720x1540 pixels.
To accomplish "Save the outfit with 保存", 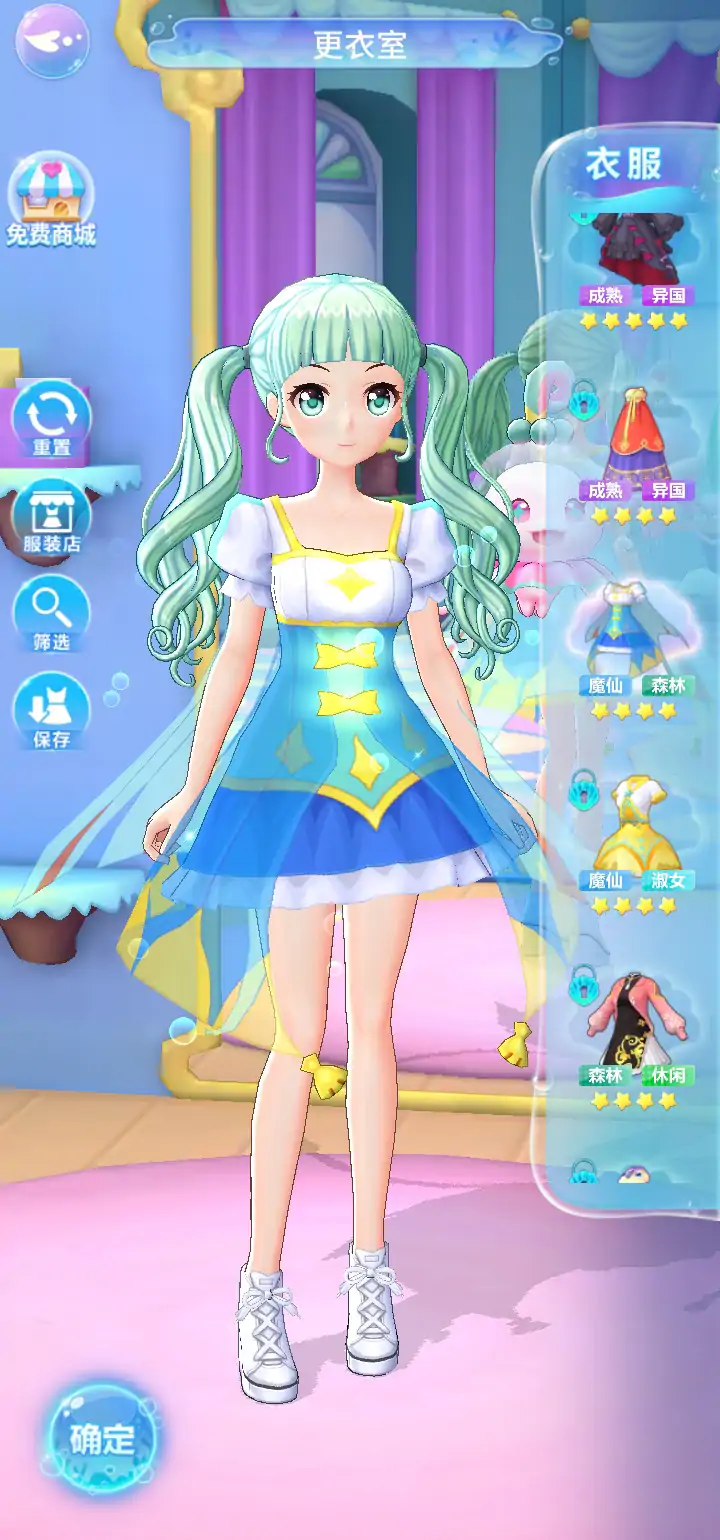I will click(51, 712).
